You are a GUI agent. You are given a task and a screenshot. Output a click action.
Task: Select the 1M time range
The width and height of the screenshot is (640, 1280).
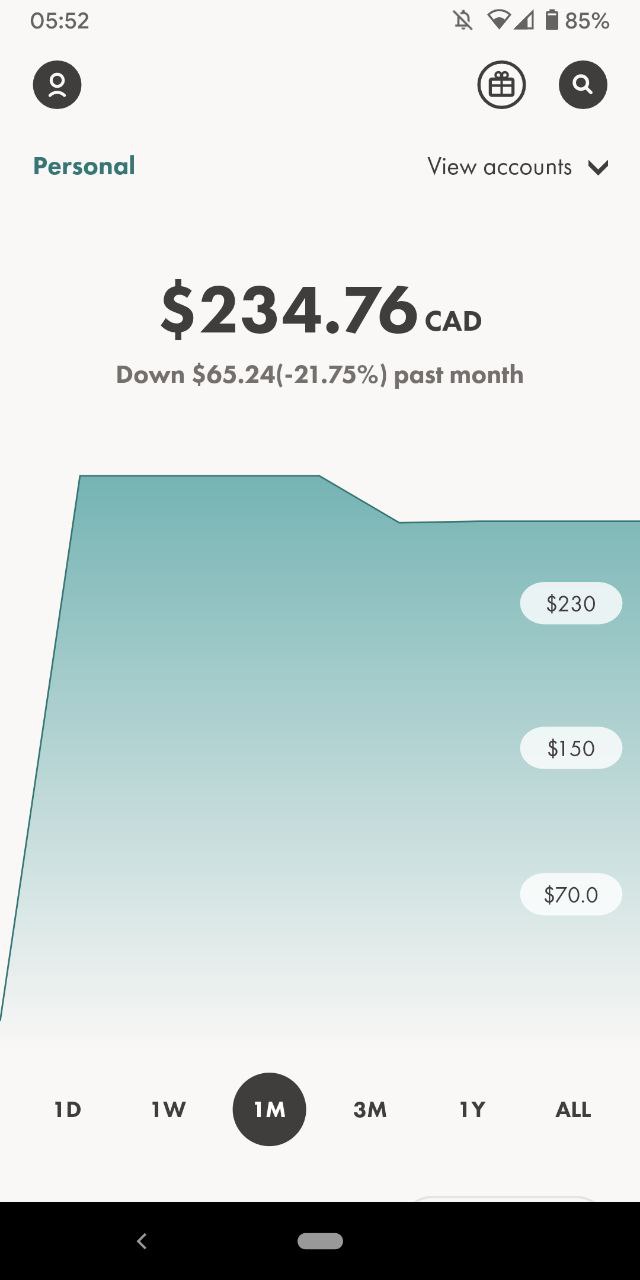pyautogui.click(x=269, y=1109)
